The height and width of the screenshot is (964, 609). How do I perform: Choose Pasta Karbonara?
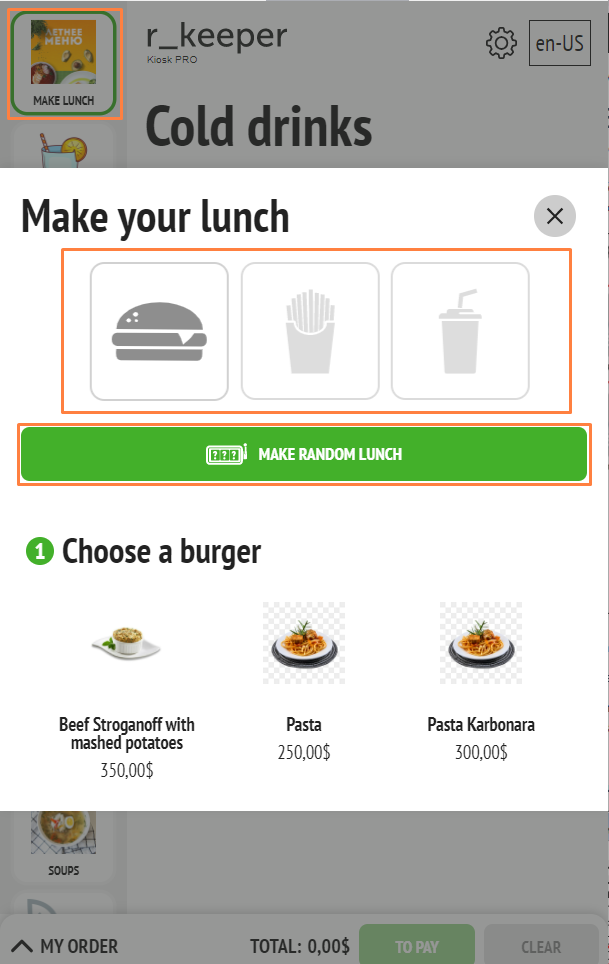[481, 681]
